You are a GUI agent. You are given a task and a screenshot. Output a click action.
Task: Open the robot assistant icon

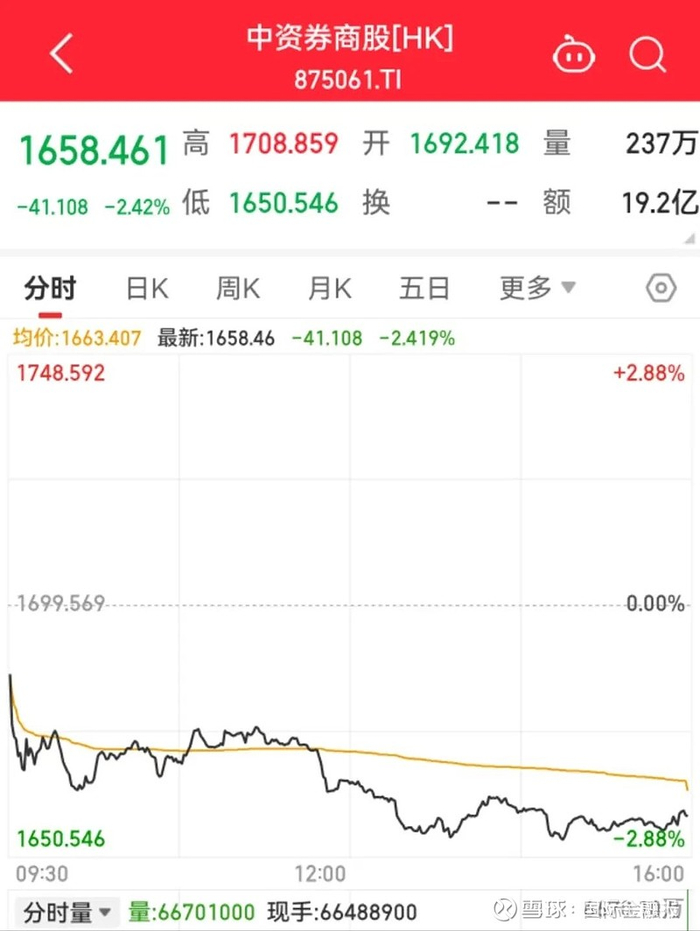(574, 54)
